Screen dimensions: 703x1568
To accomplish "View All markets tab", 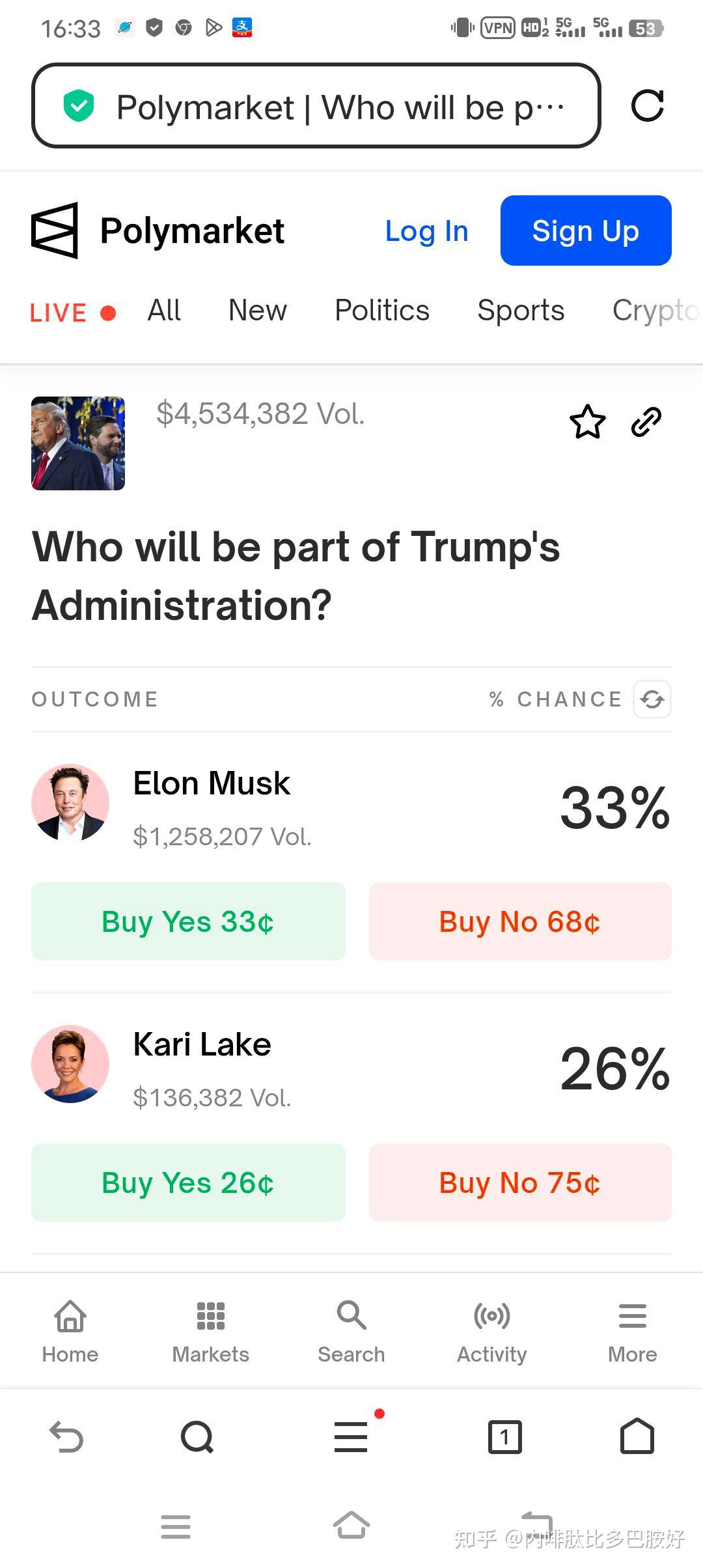I will pyautogui.click(x=164, y=311).
